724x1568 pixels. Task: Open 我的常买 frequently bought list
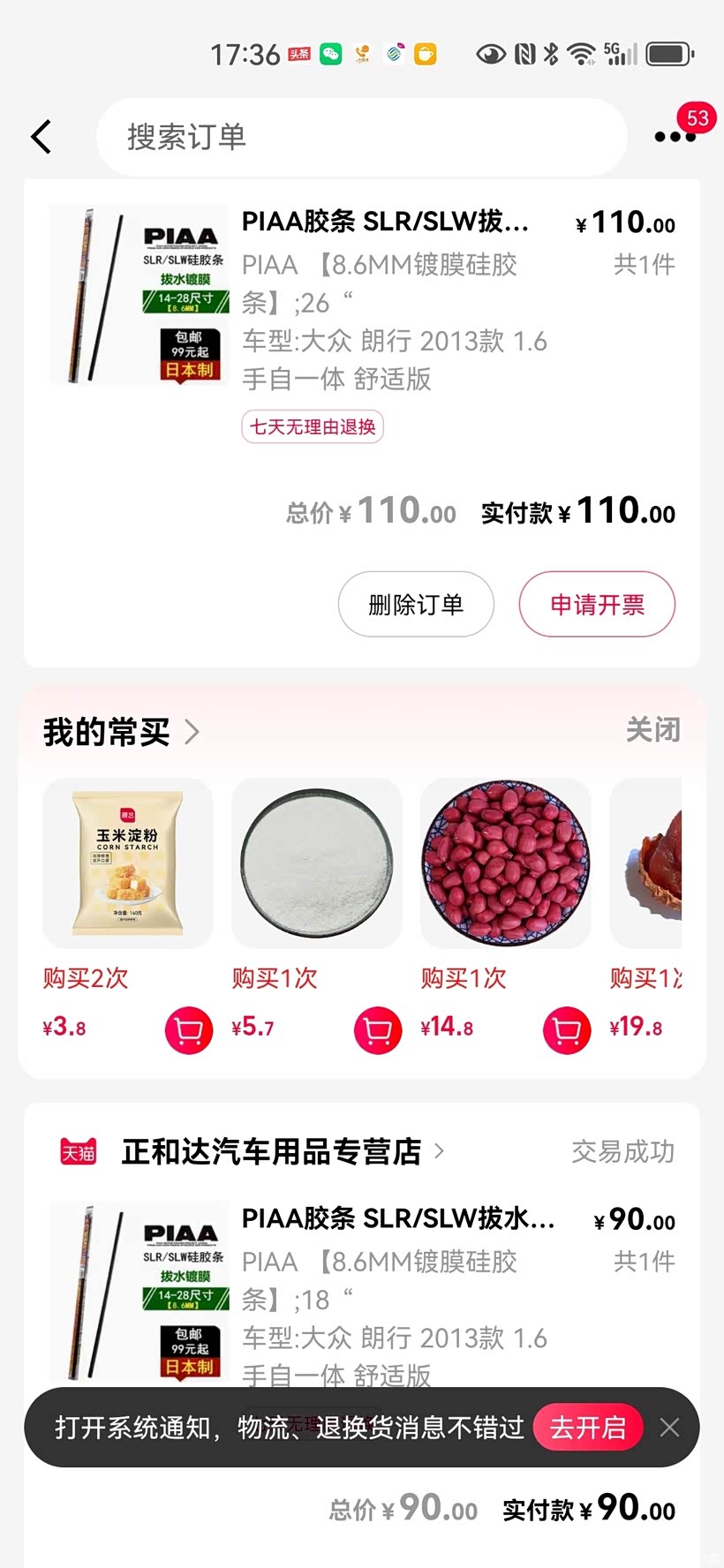coord(121,732)
